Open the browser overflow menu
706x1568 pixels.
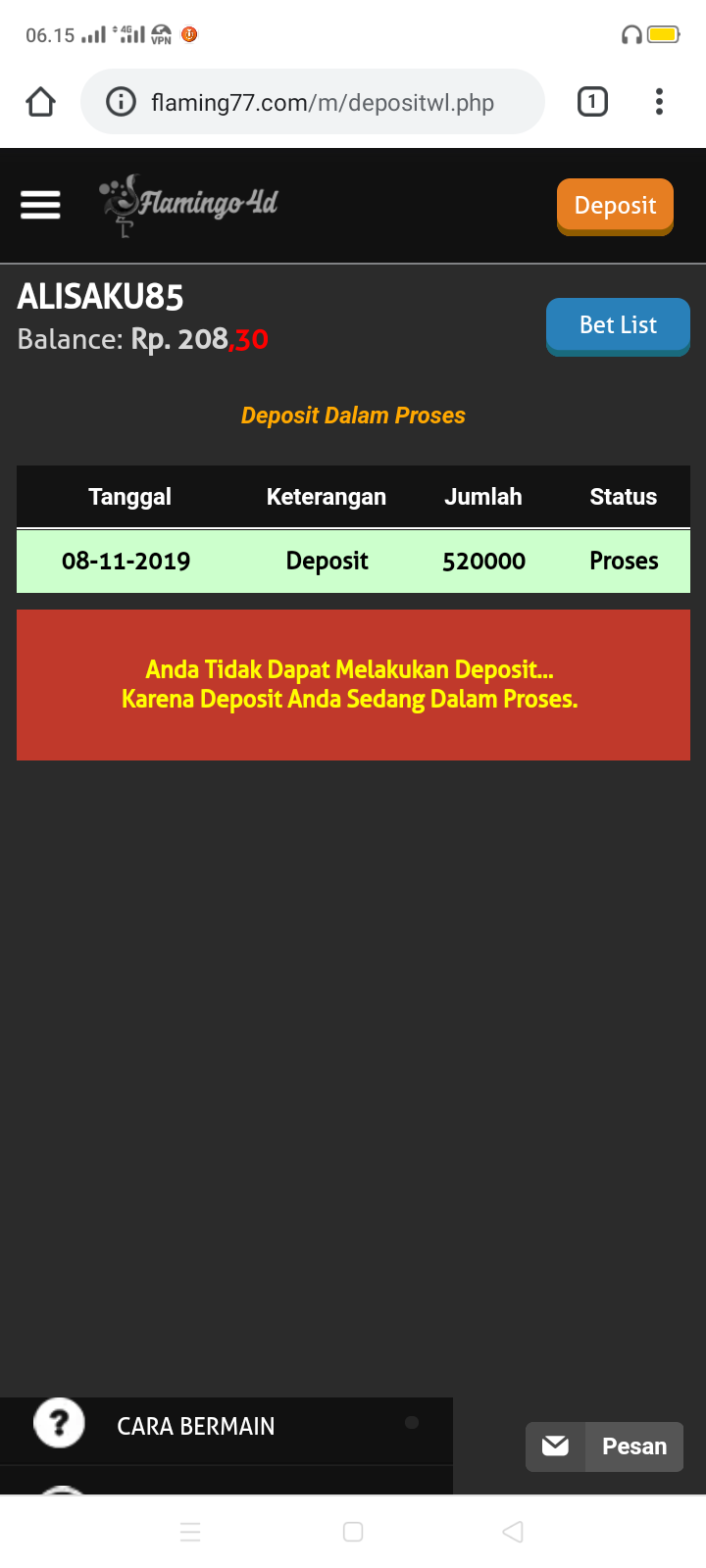pos(659,102)
